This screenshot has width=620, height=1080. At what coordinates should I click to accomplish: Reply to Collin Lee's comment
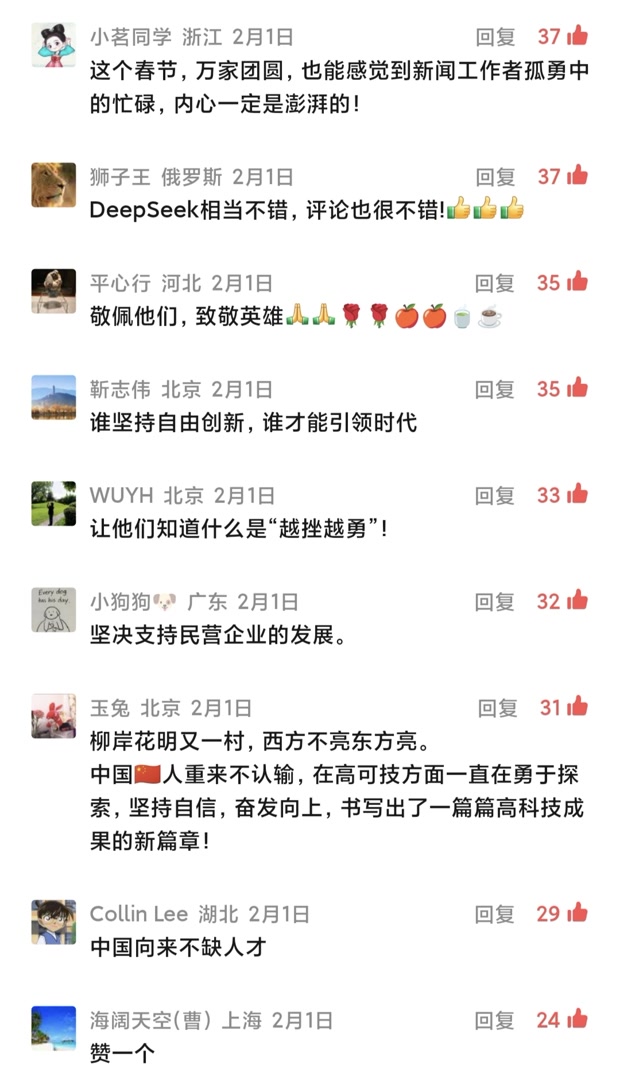[495, 914]
